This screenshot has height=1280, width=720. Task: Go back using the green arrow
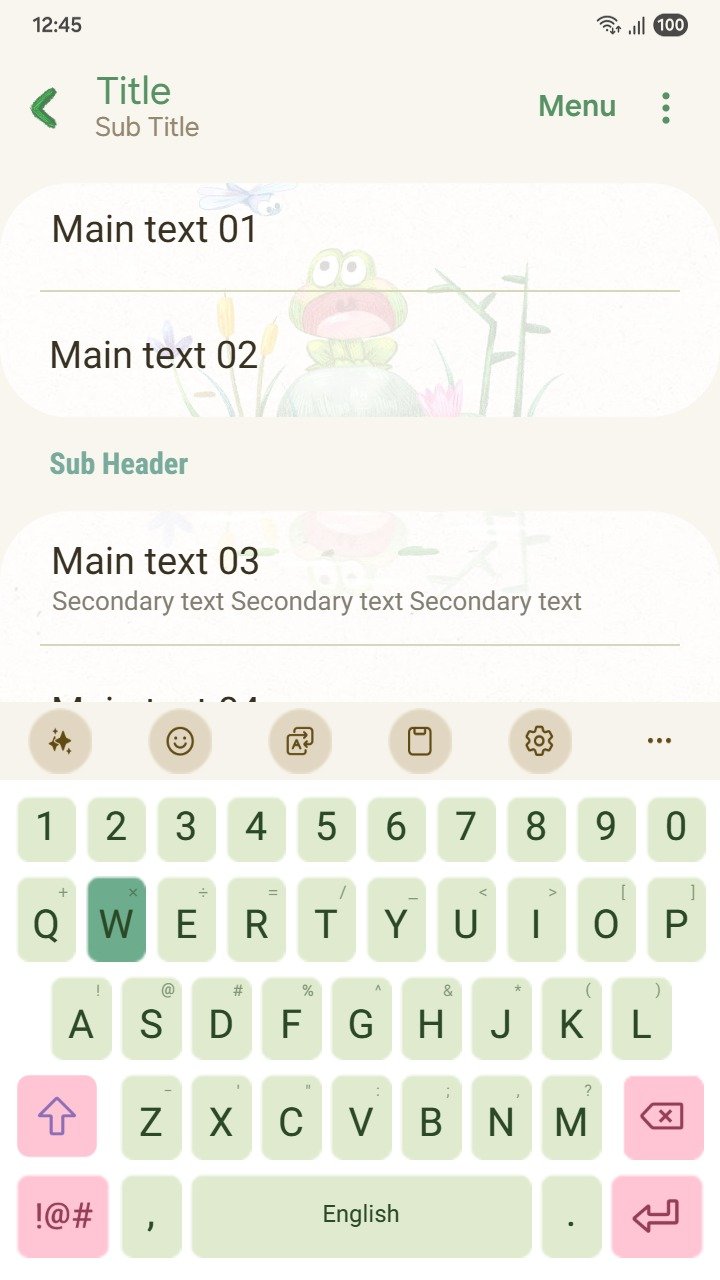[44, 107]
